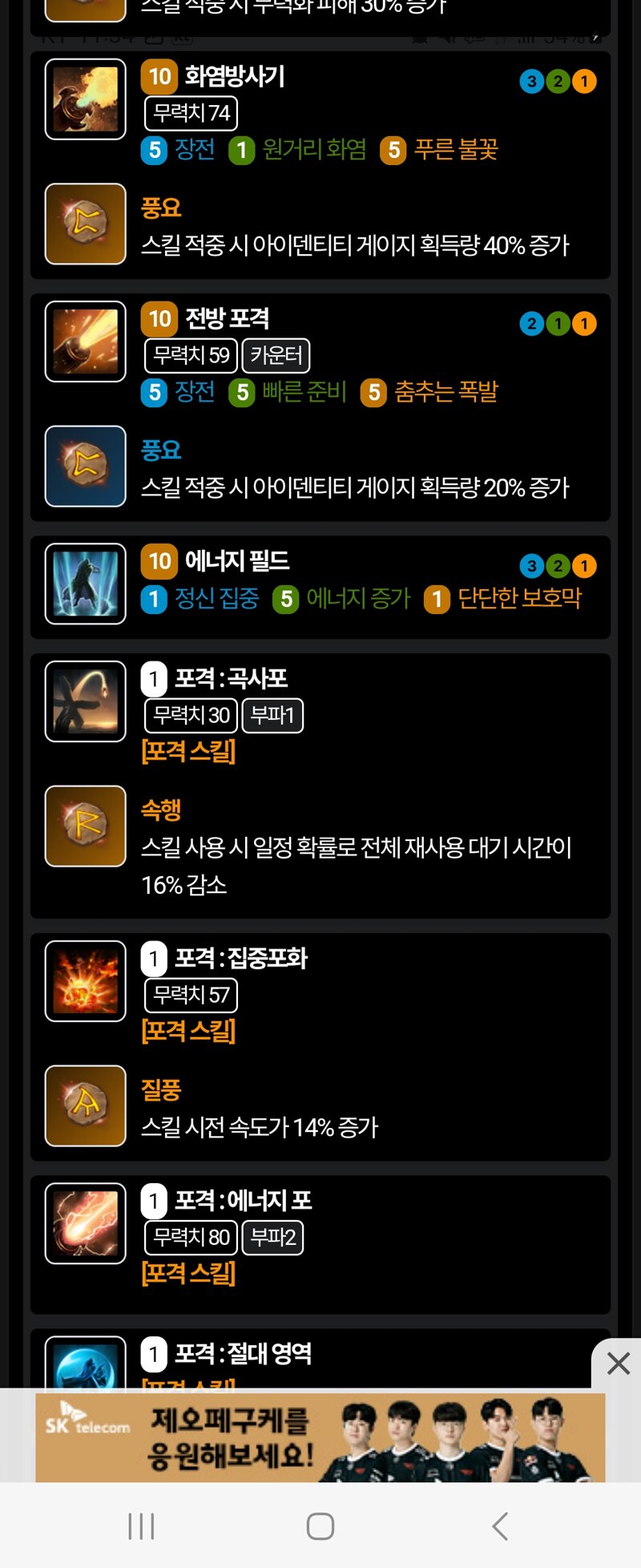
Task: Tap the 전방 포격 skill icon
Action: (85, 341)
